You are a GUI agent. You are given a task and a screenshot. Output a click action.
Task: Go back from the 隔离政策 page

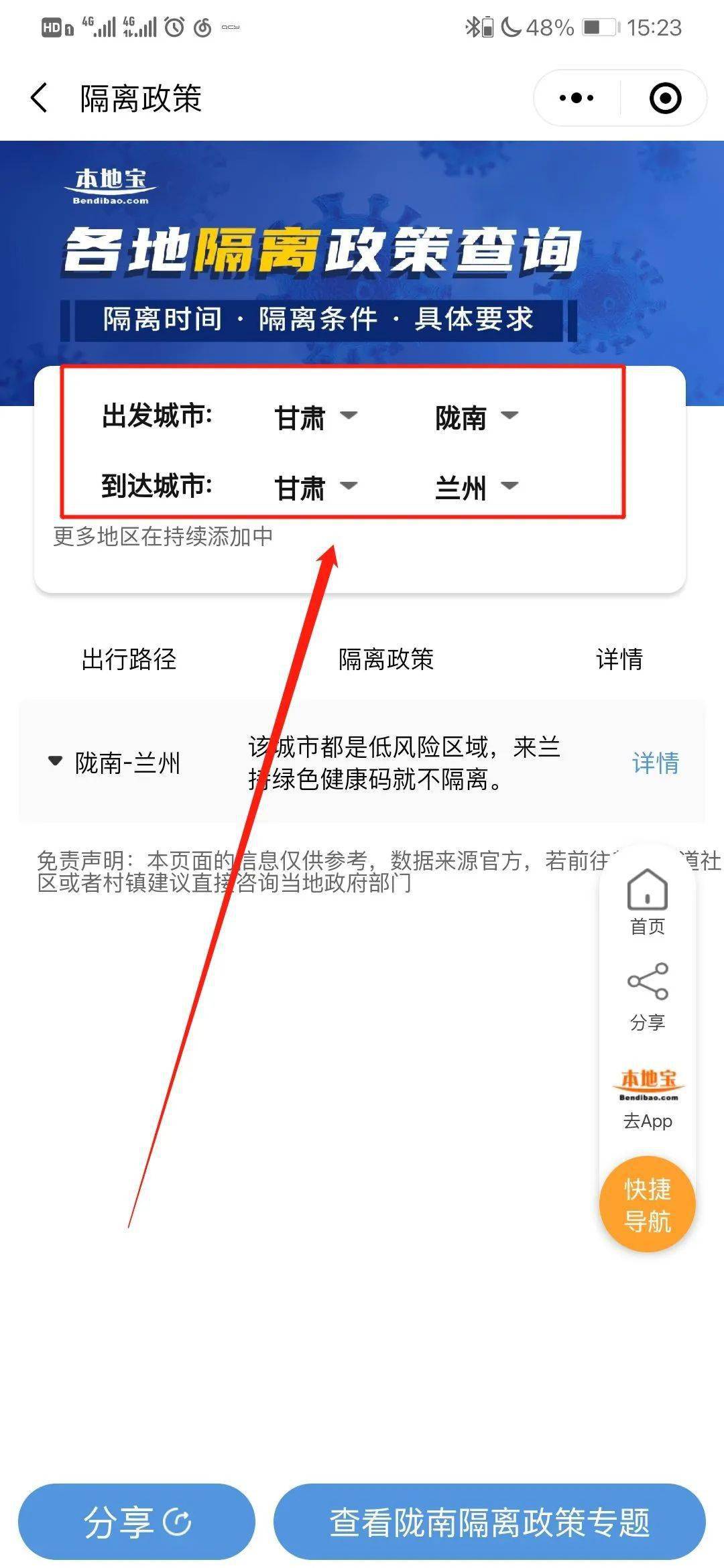click(40, 98)
